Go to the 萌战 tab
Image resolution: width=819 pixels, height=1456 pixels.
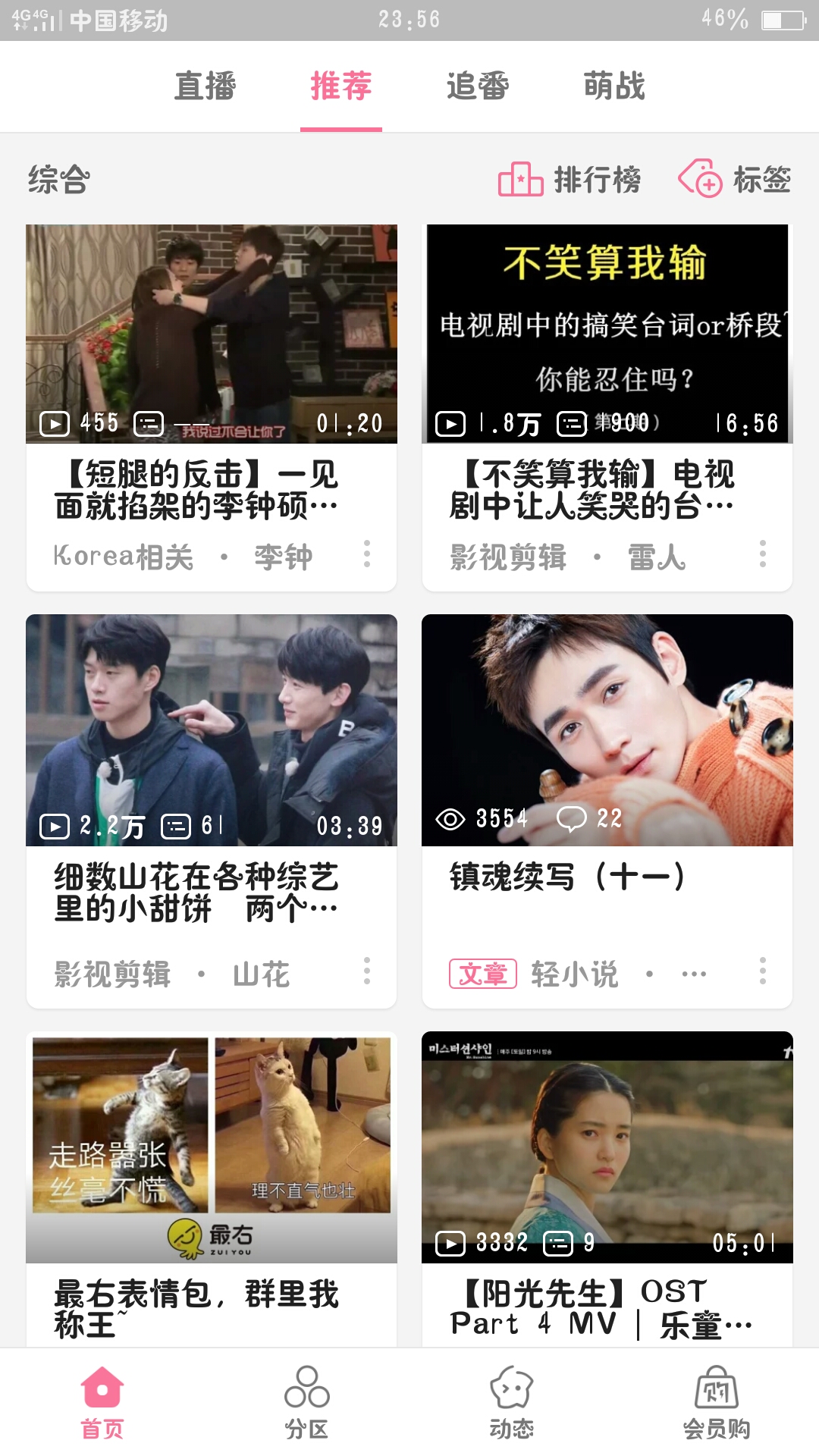[614, 86]
